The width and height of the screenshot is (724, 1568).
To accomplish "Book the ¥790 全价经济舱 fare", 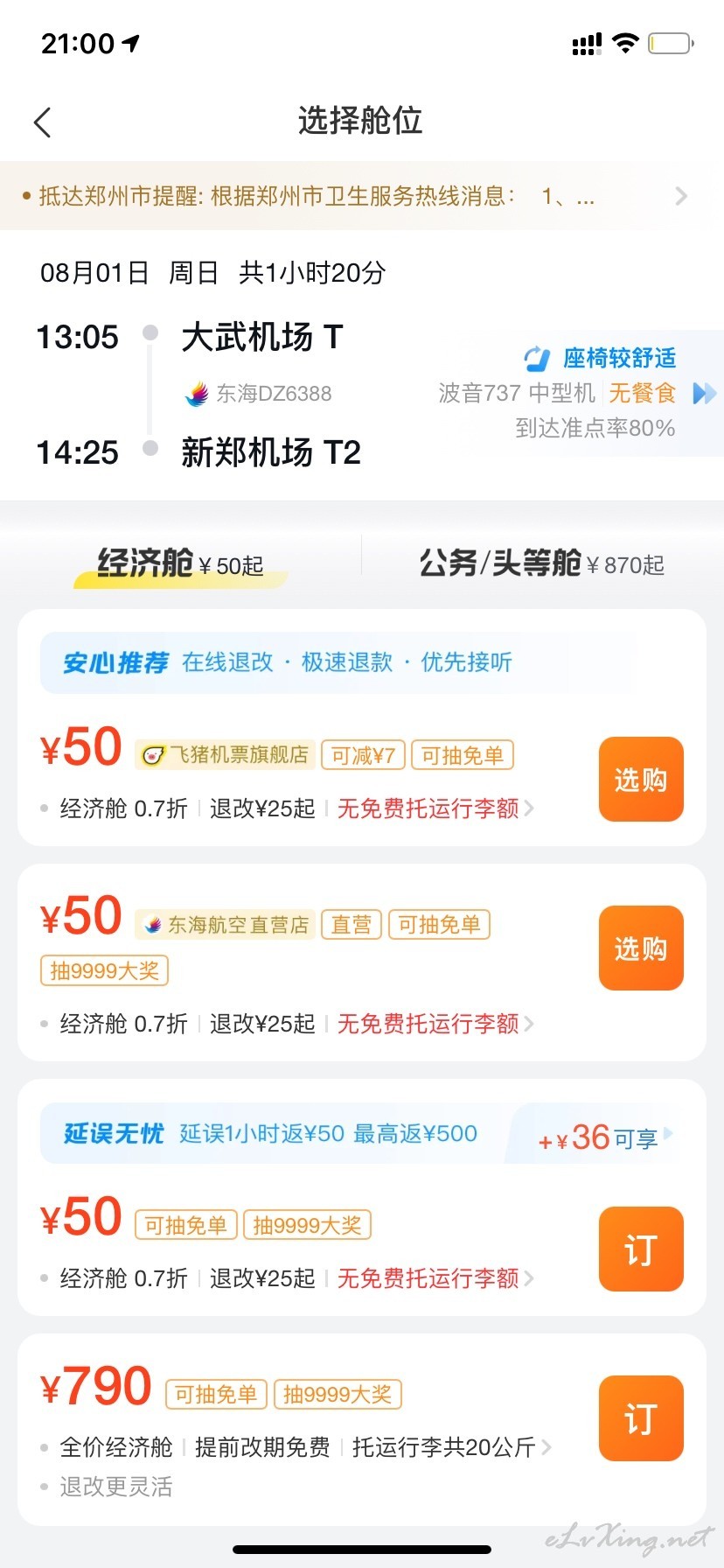I will pos(641,1418).
